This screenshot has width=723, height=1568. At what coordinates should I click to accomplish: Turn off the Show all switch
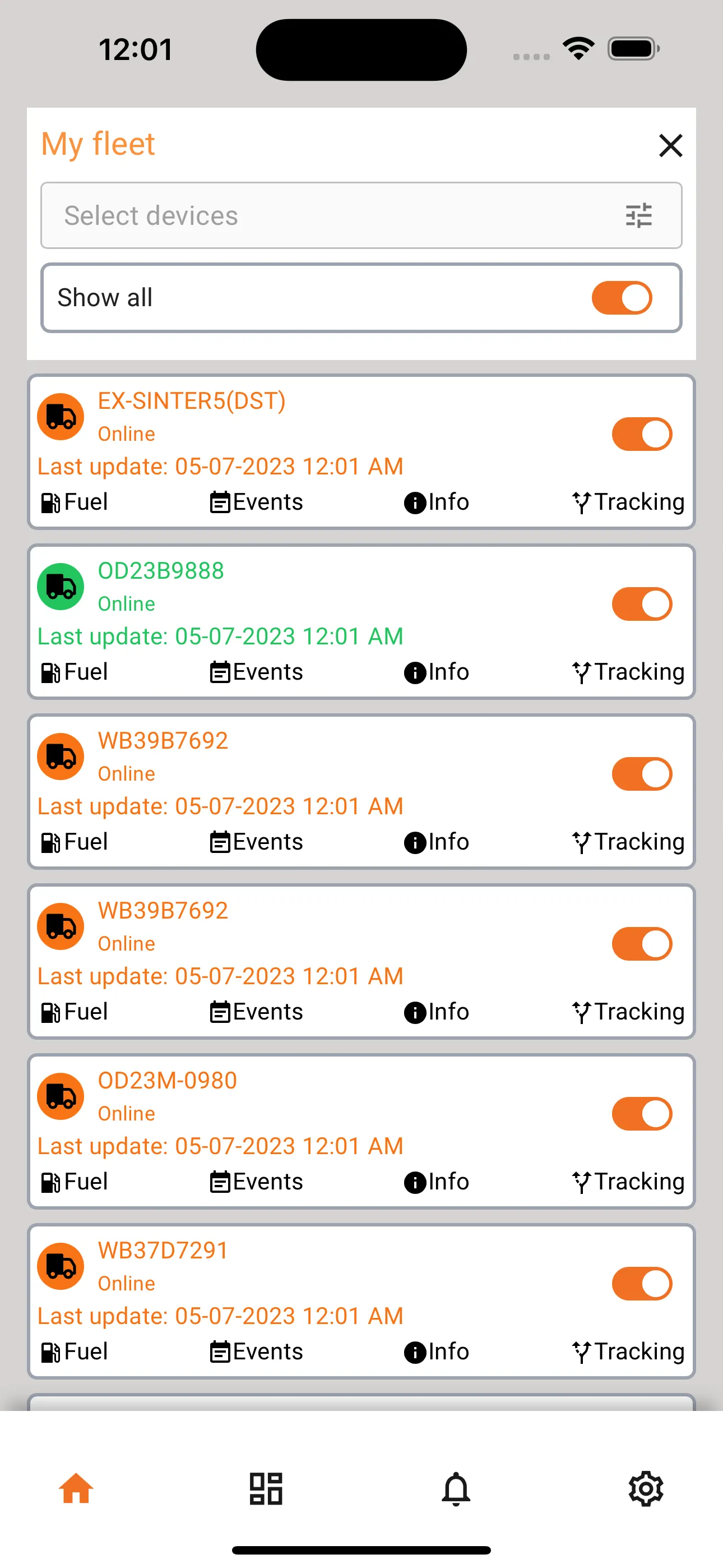click(622, 298)
